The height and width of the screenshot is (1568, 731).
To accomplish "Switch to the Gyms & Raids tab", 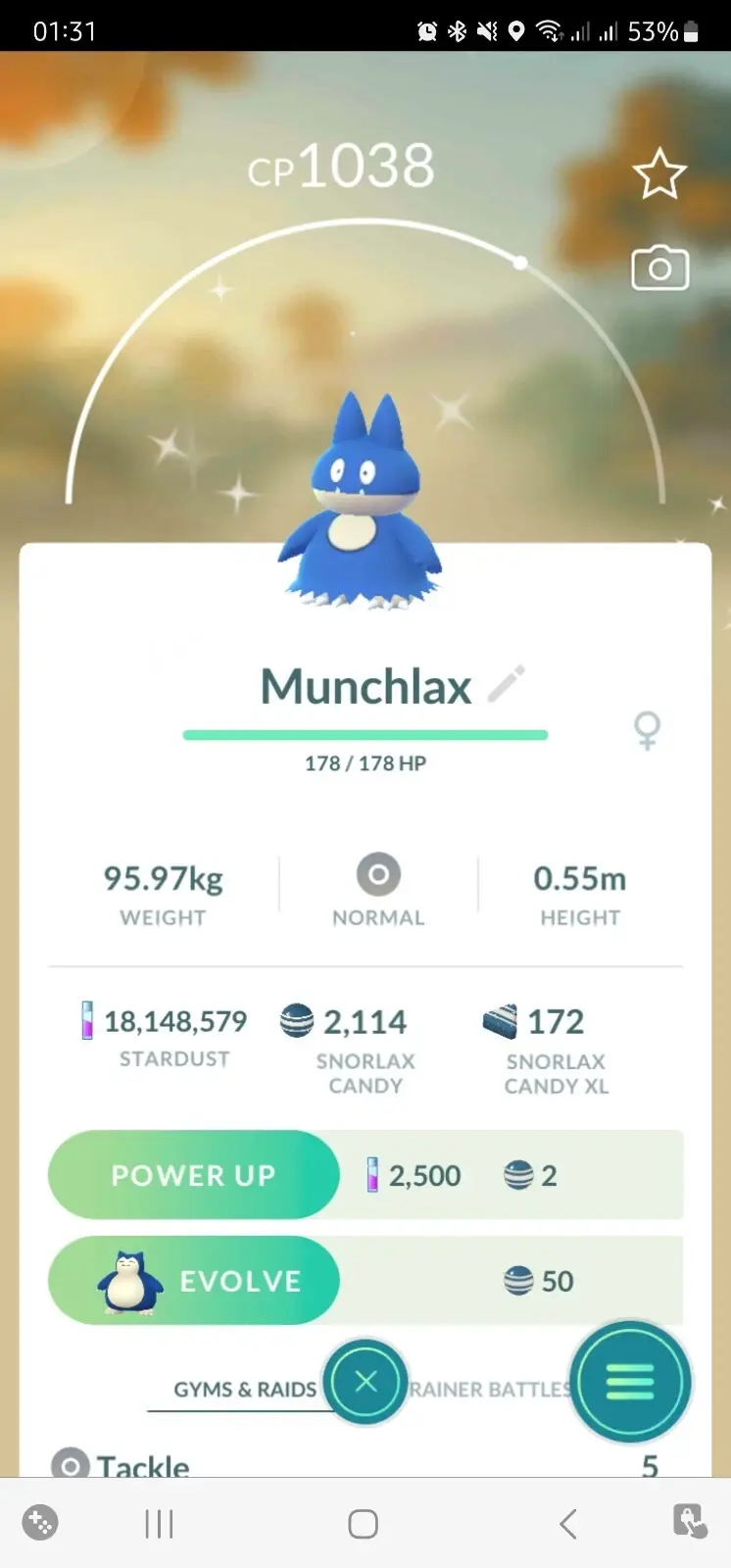I will coord(244,1389).
